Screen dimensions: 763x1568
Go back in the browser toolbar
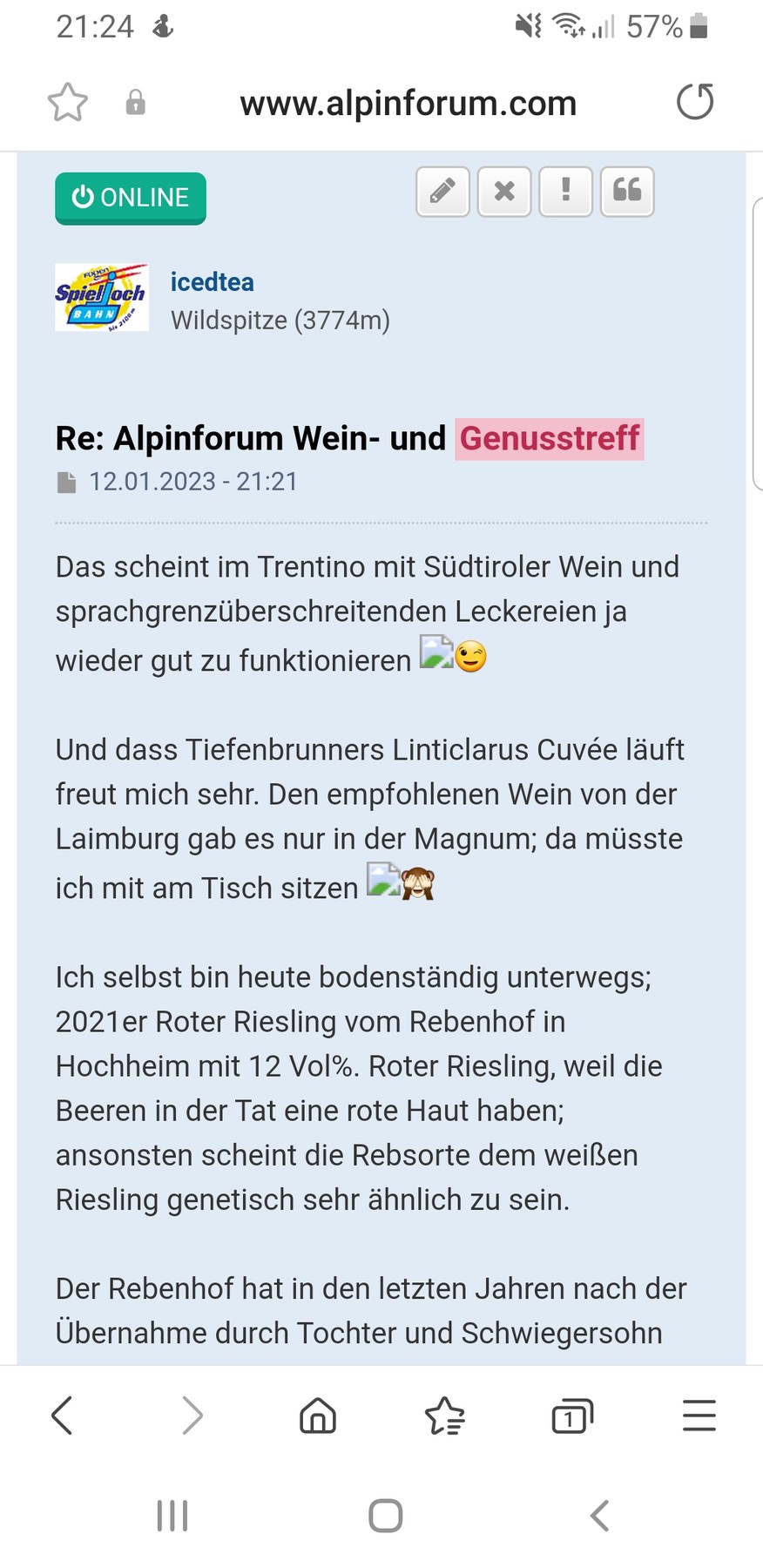click(63, 1416)
